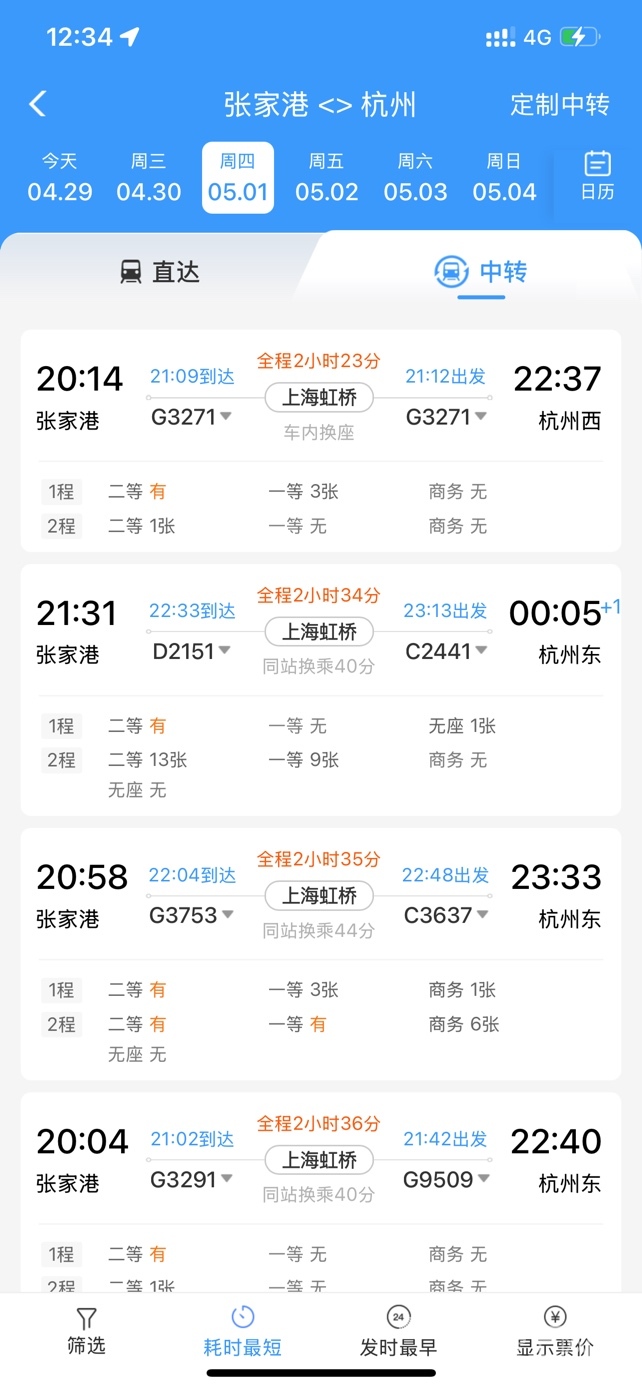642x1389 pixels.
Task: Open the 日历 calendar picker
Action: (x=597, y=176)
